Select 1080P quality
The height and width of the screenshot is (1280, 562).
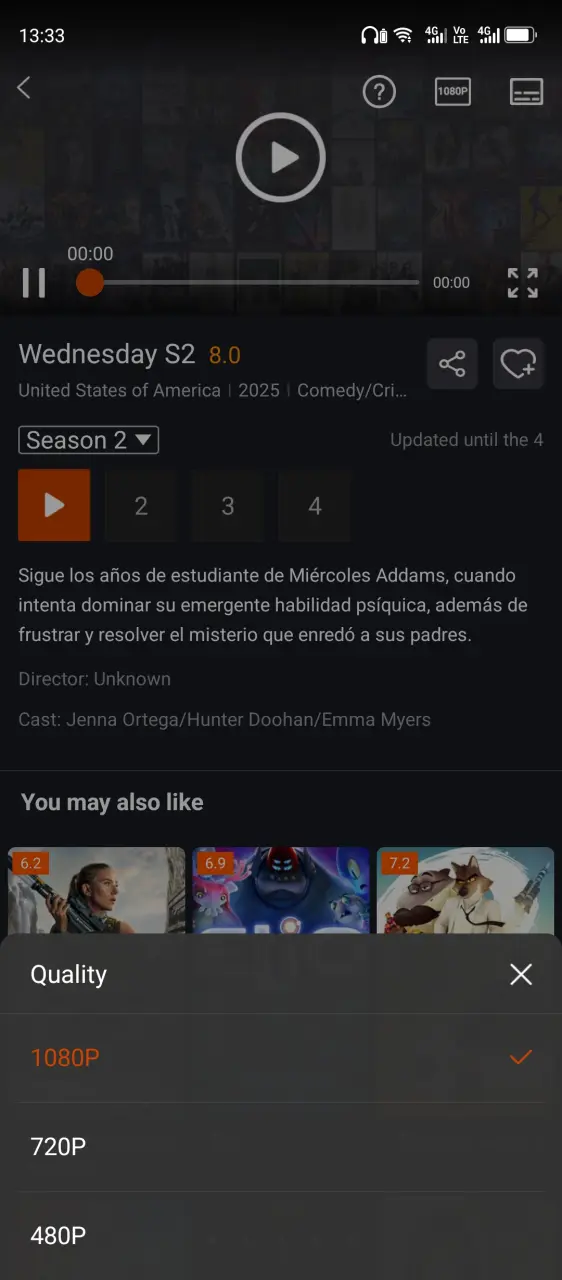tap(281, 1058)
